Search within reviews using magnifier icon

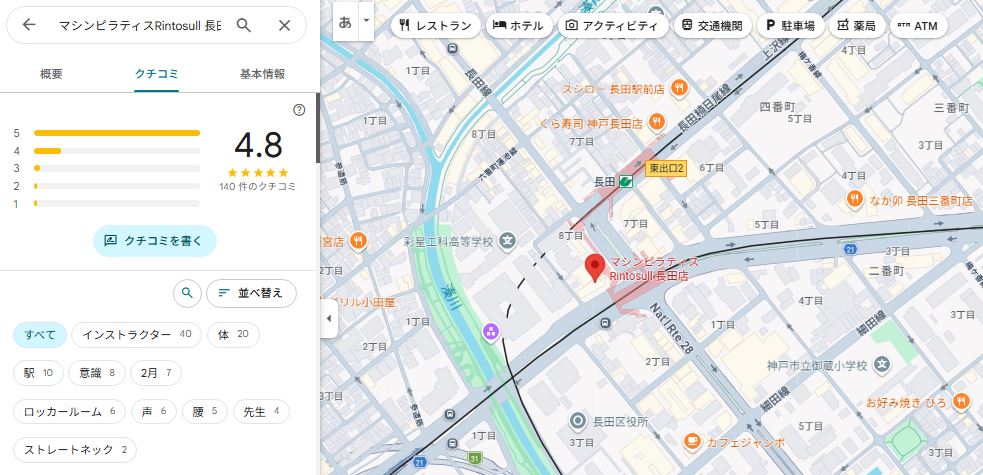pyautogui.click(x=186, y=293)
